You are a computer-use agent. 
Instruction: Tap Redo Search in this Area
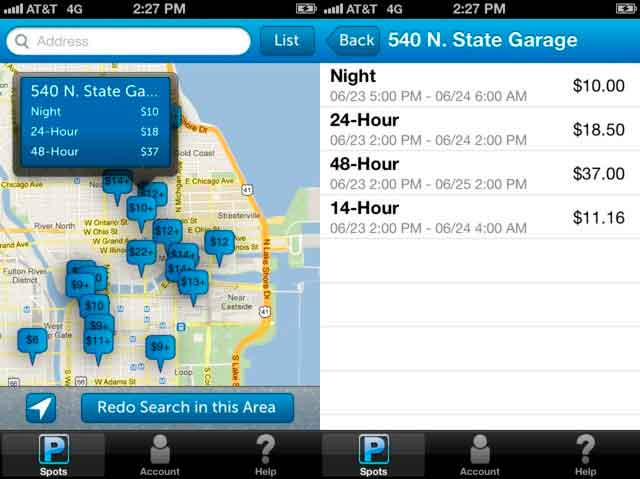coord(187,408)
